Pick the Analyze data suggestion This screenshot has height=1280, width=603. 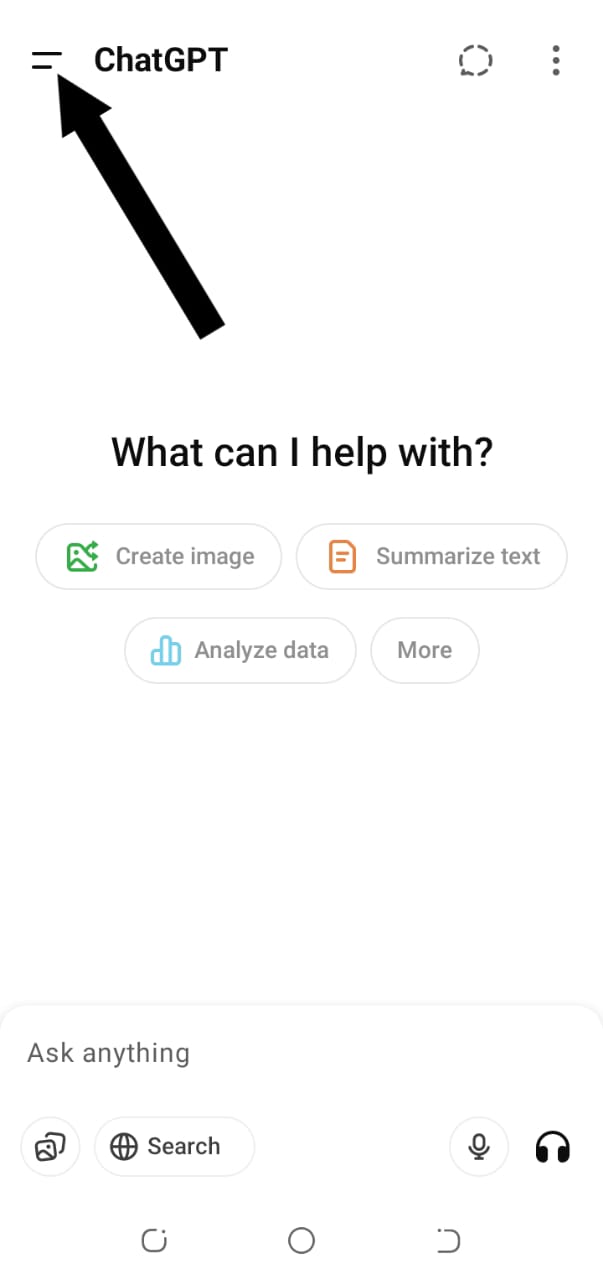coord(240,650)
